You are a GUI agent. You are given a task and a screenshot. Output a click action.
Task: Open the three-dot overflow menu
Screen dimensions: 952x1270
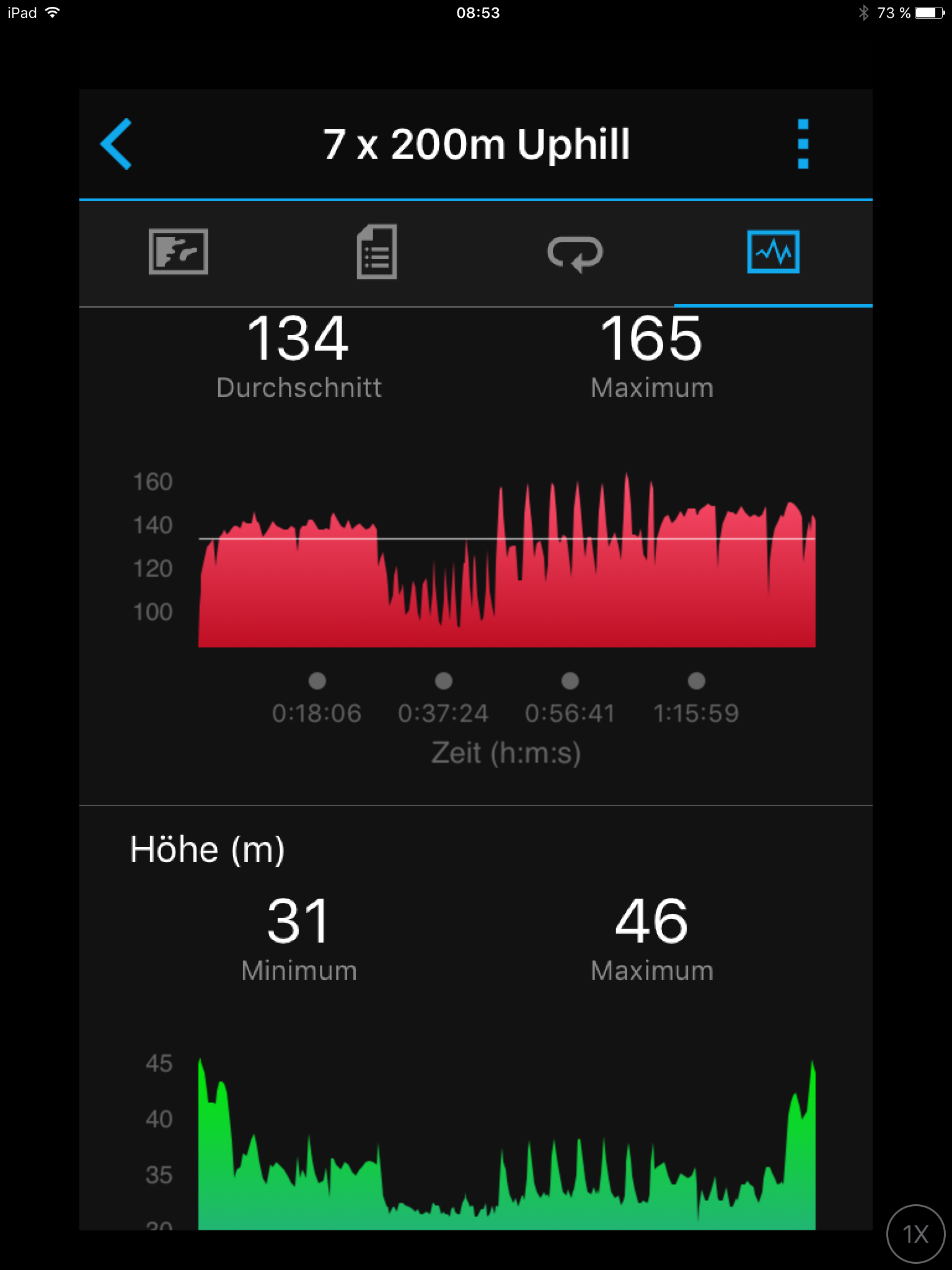pos(803,144)
